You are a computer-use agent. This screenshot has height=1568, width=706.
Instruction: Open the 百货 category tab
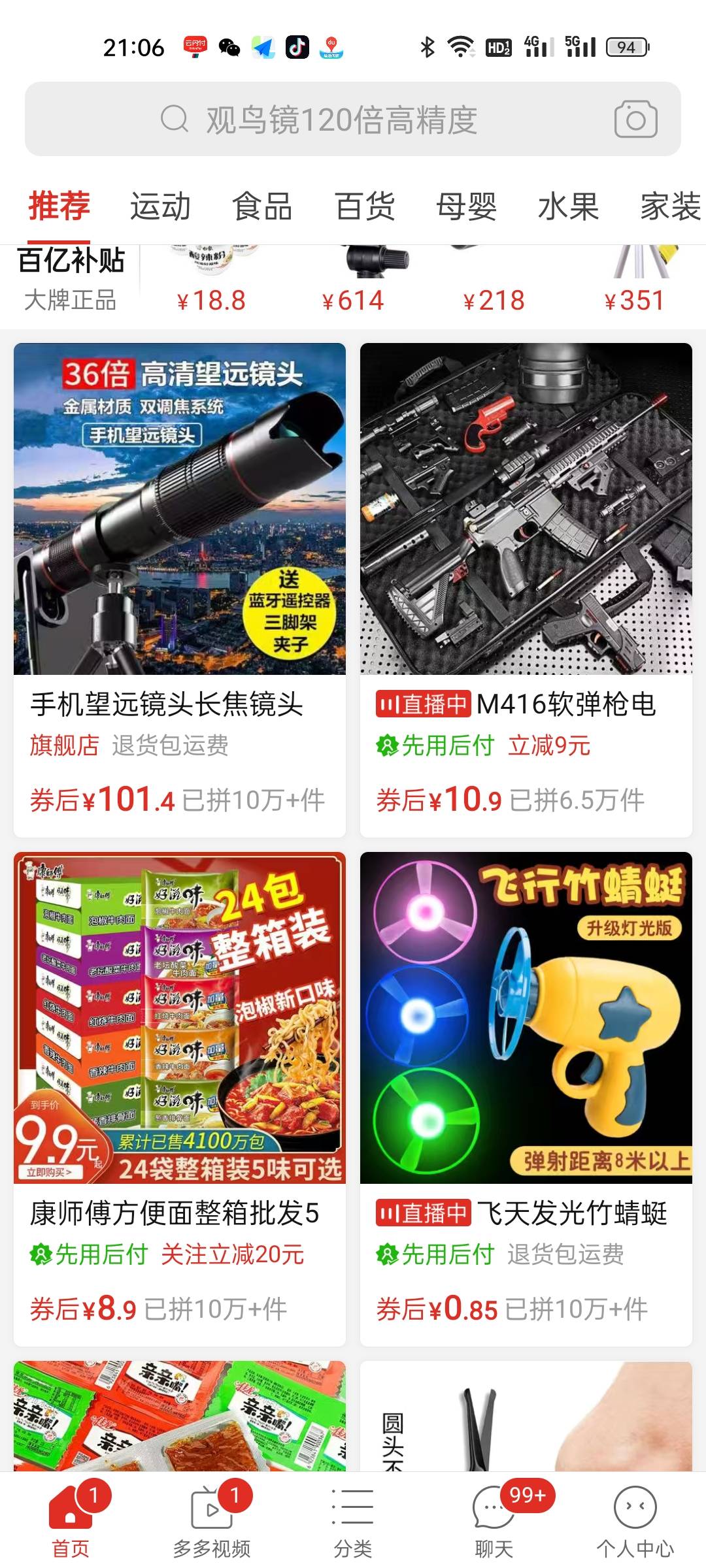(x=365, y=206)
